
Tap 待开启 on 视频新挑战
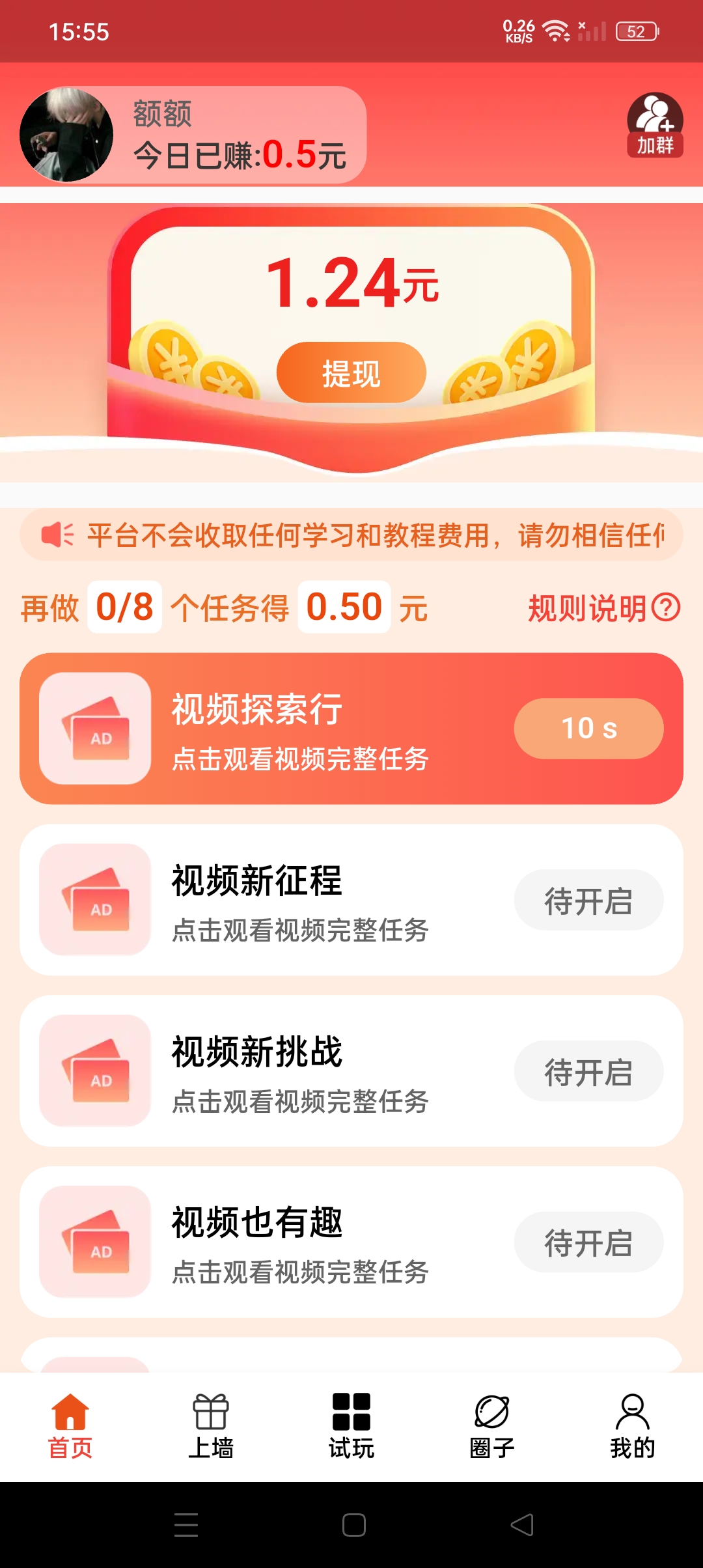(x=588, y=1071)
